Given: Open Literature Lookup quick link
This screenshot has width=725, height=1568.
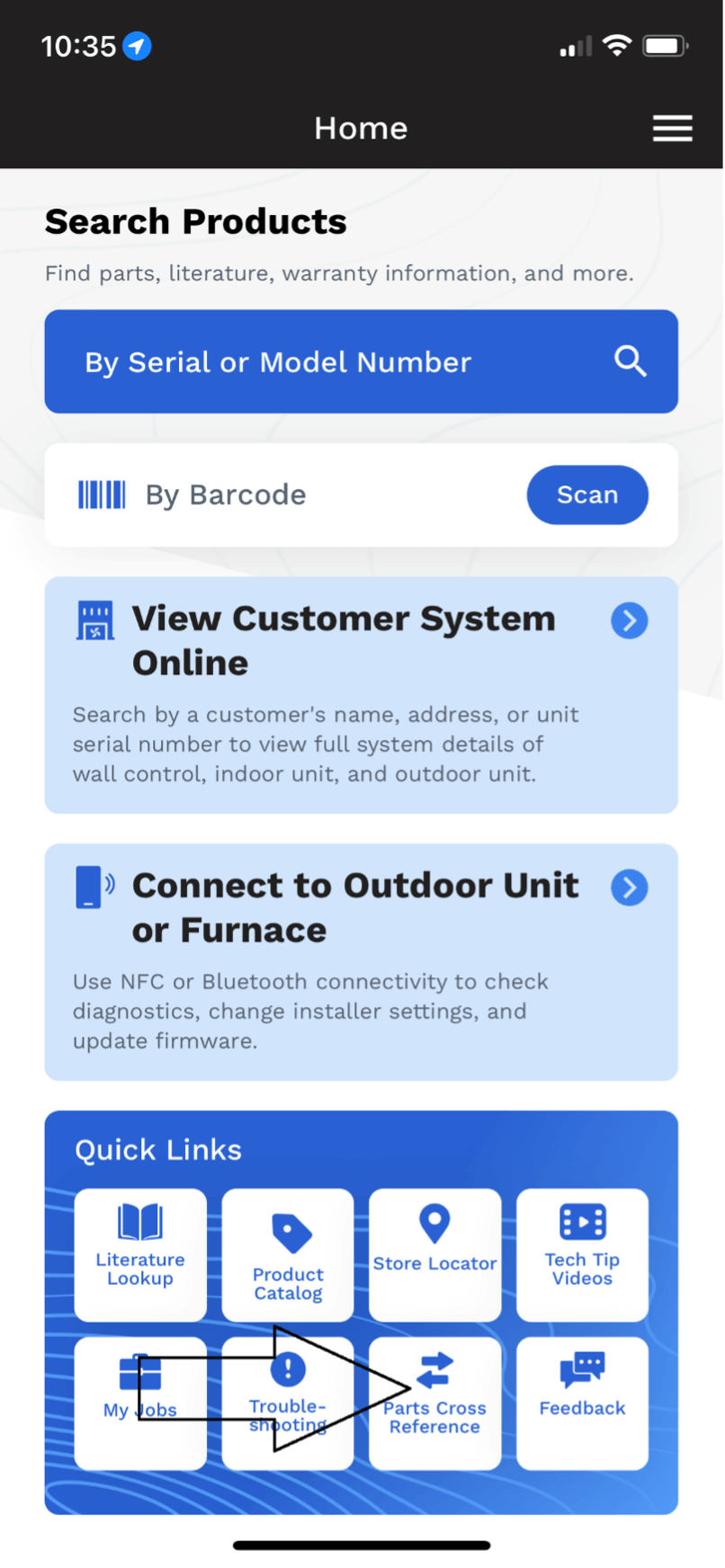Looking at the screenshot, I should [140, 1255].
